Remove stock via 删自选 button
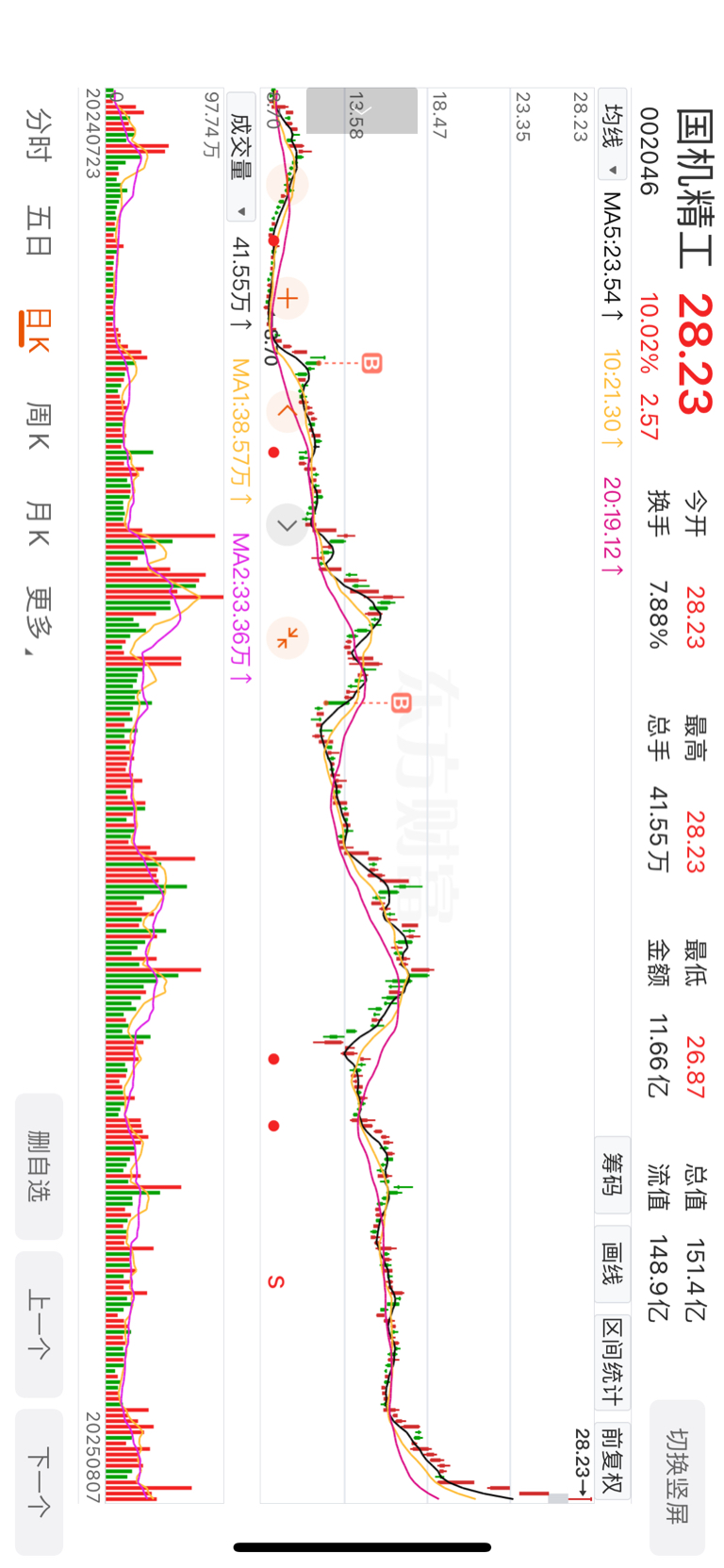Viewport: 724px width, 1568px height. tap(39, 1166)
